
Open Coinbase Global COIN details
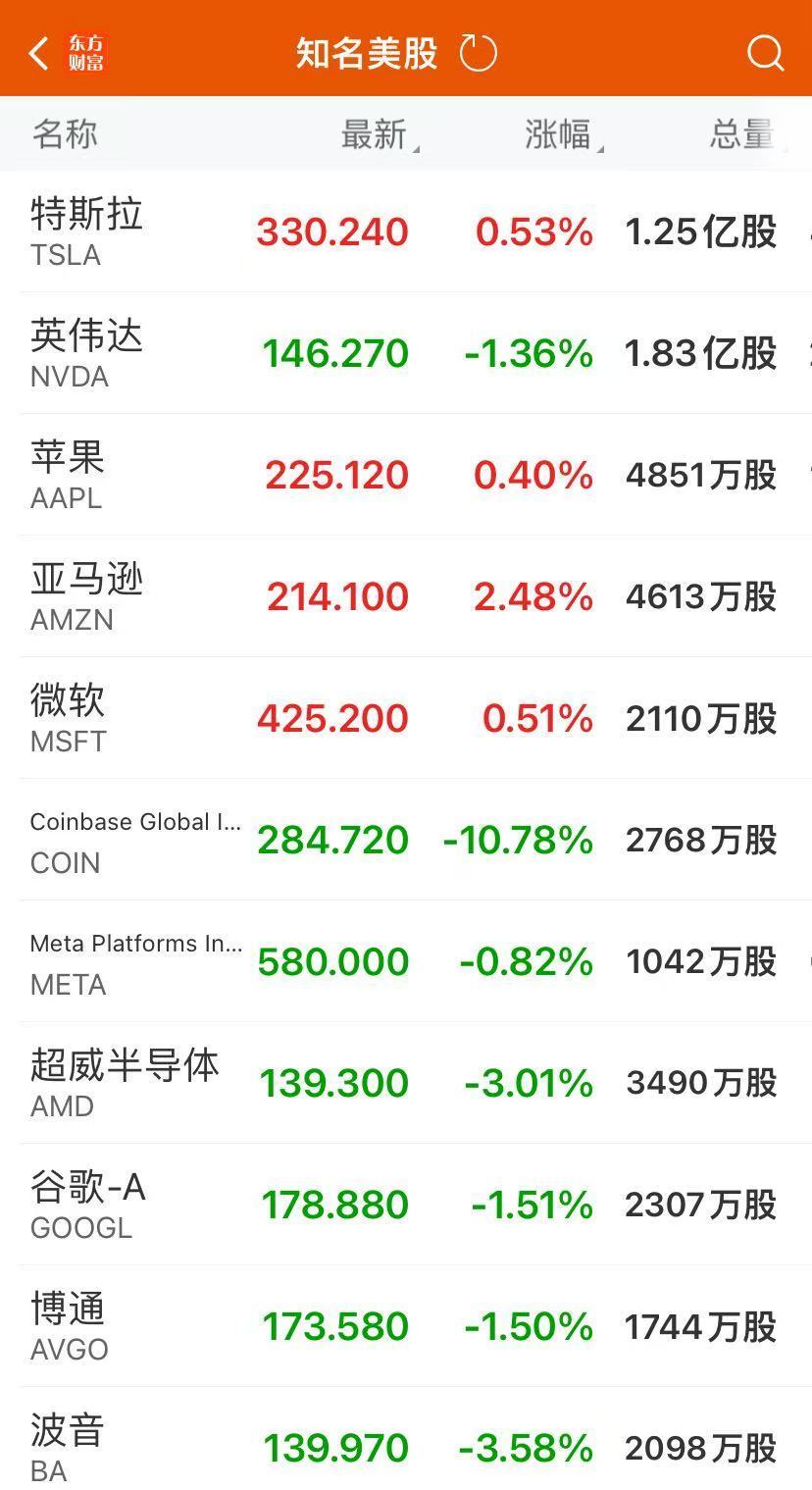click(x=406, y=840)
